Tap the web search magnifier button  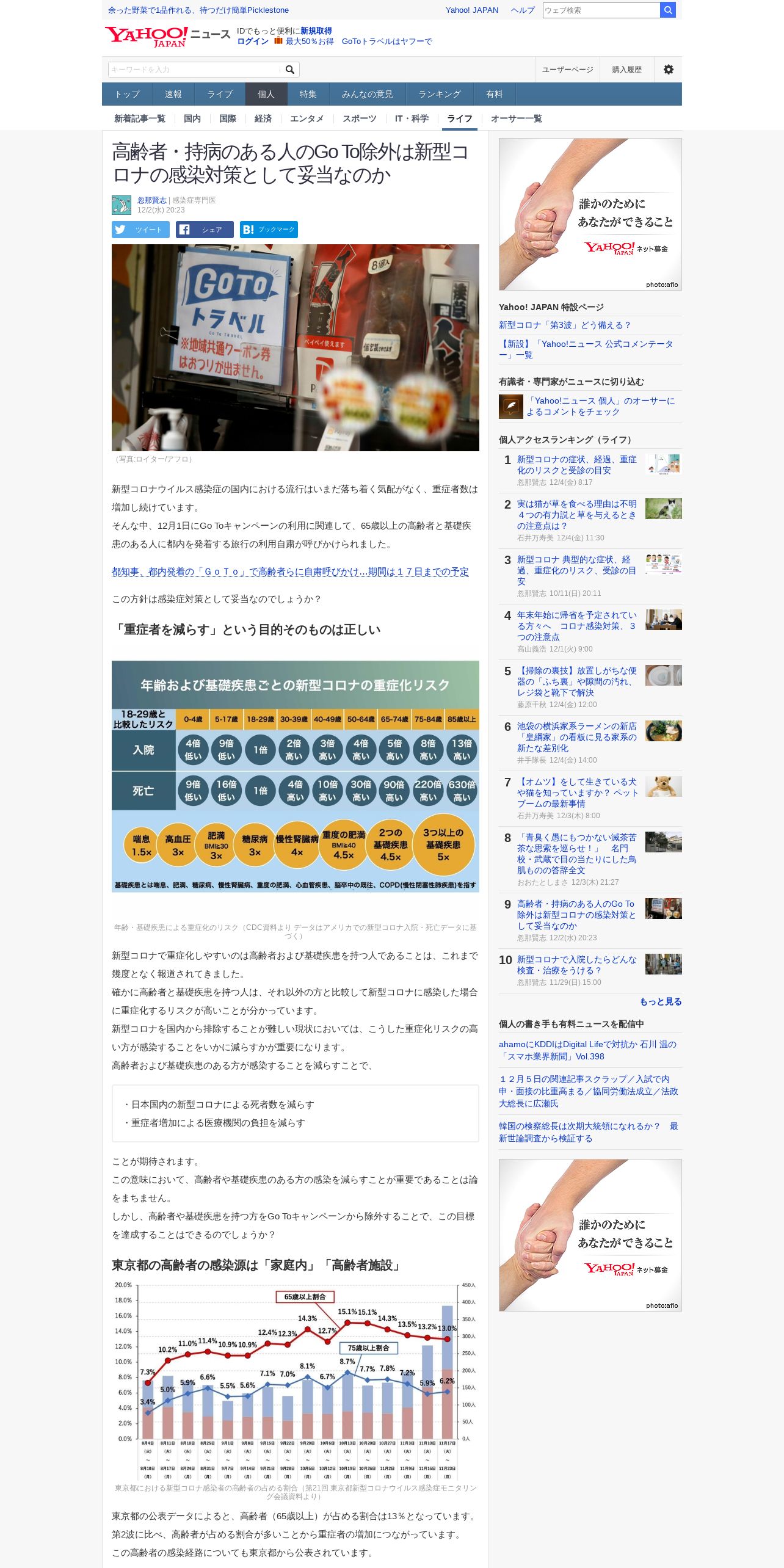pyautogui.click(x=668, y=10)
